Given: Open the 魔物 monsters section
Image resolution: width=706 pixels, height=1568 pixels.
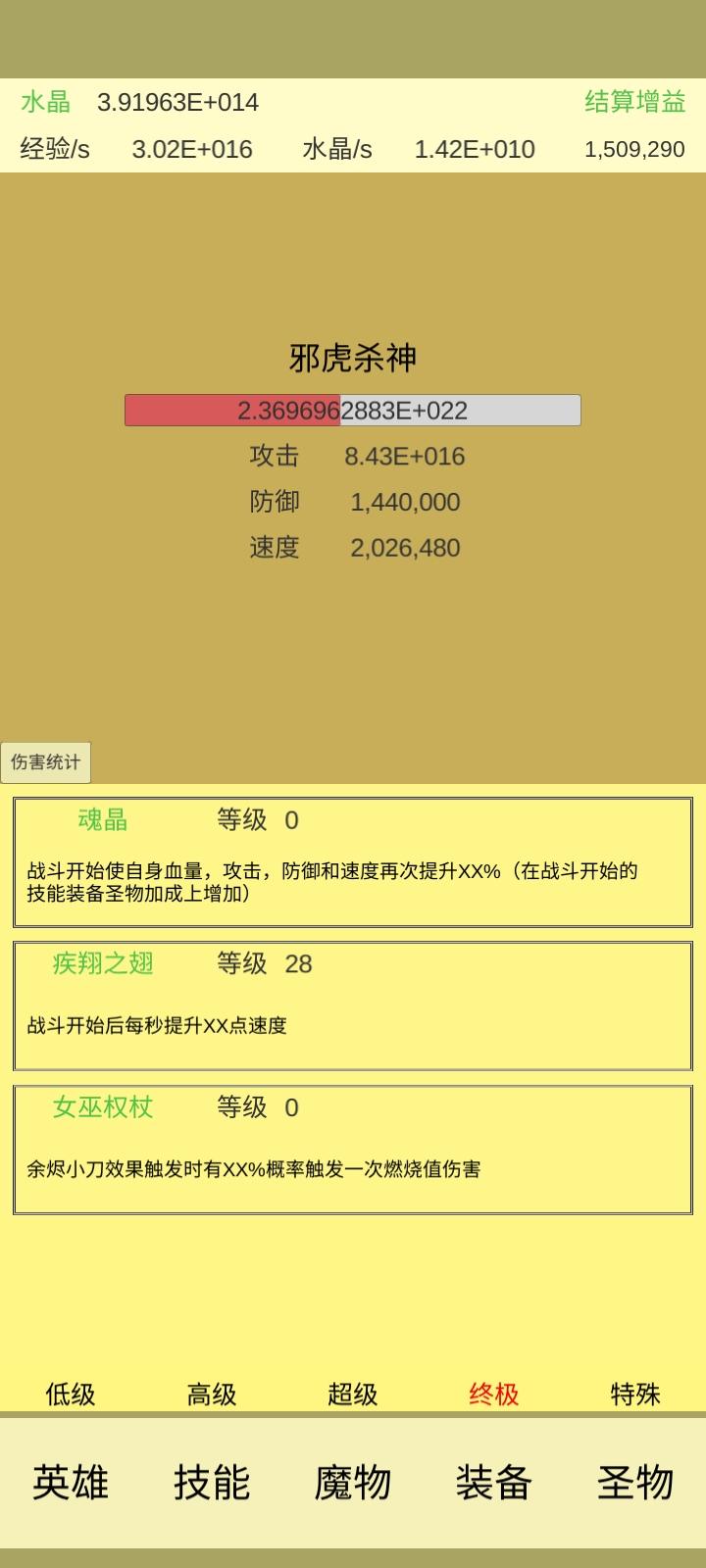Looking at the screenshot, I should click(353, 1482).
